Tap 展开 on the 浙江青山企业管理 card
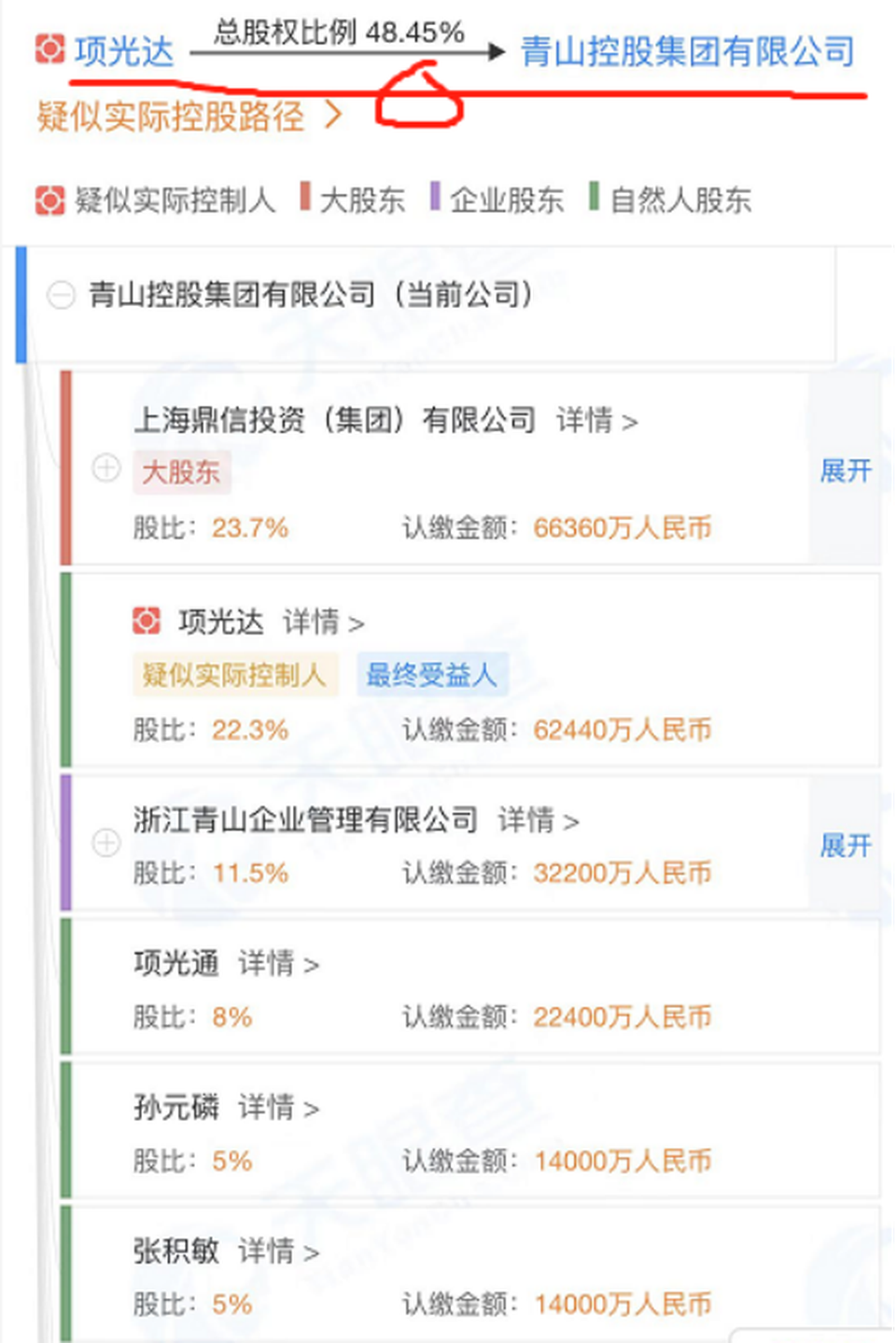The image size is (896, 1343). 845,846
